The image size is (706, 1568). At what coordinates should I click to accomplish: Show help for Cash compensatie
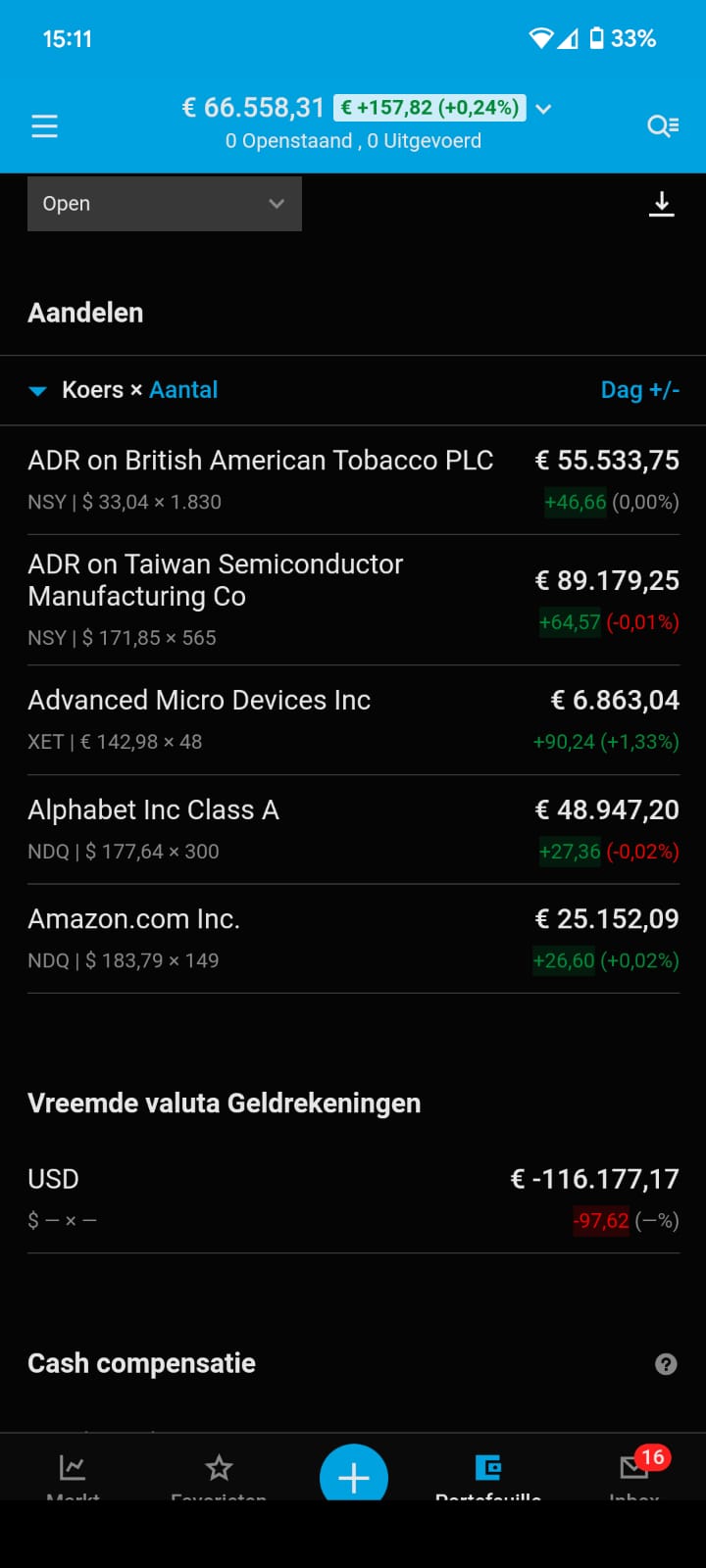click(666, 1364)
